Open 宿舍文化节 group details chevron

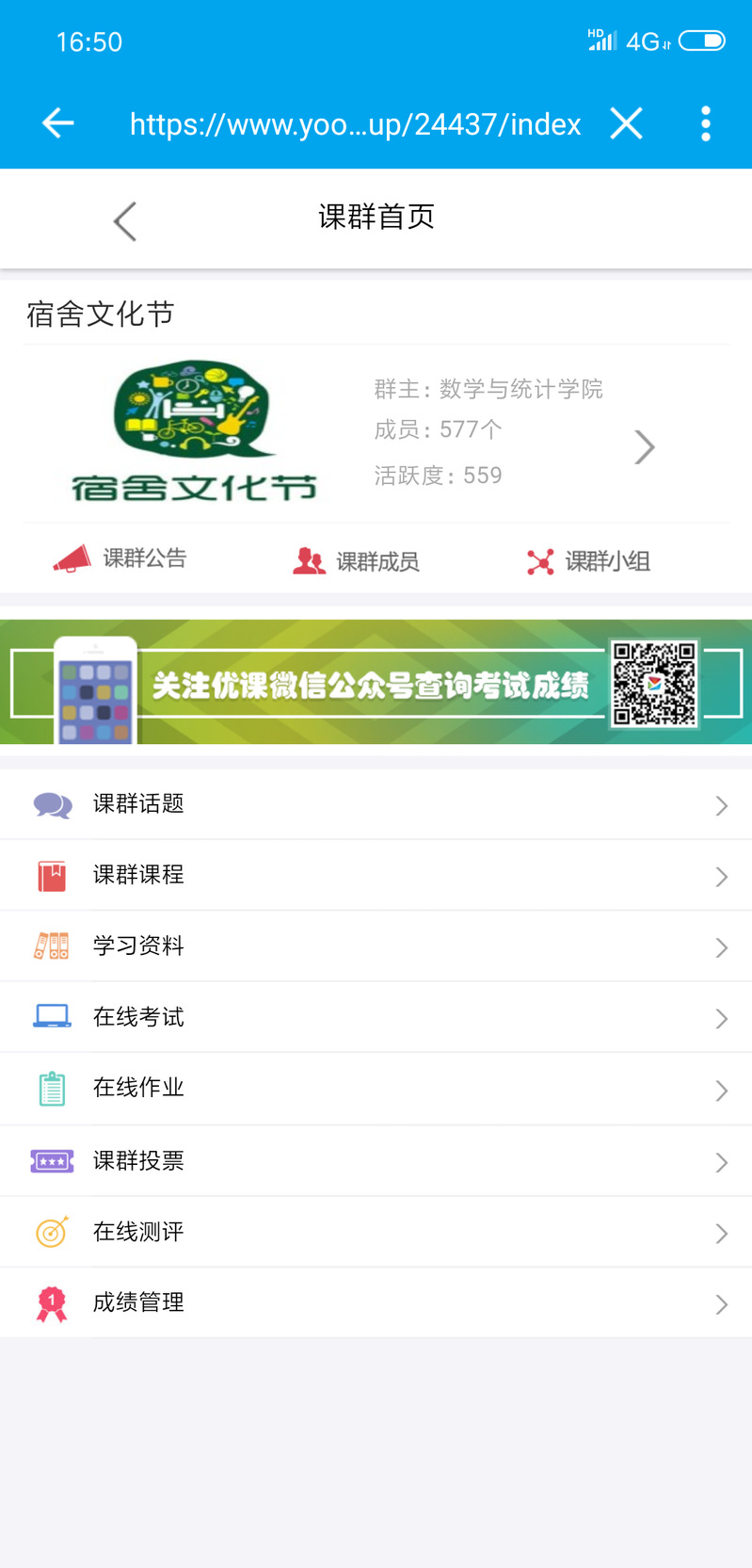point(644,447)
